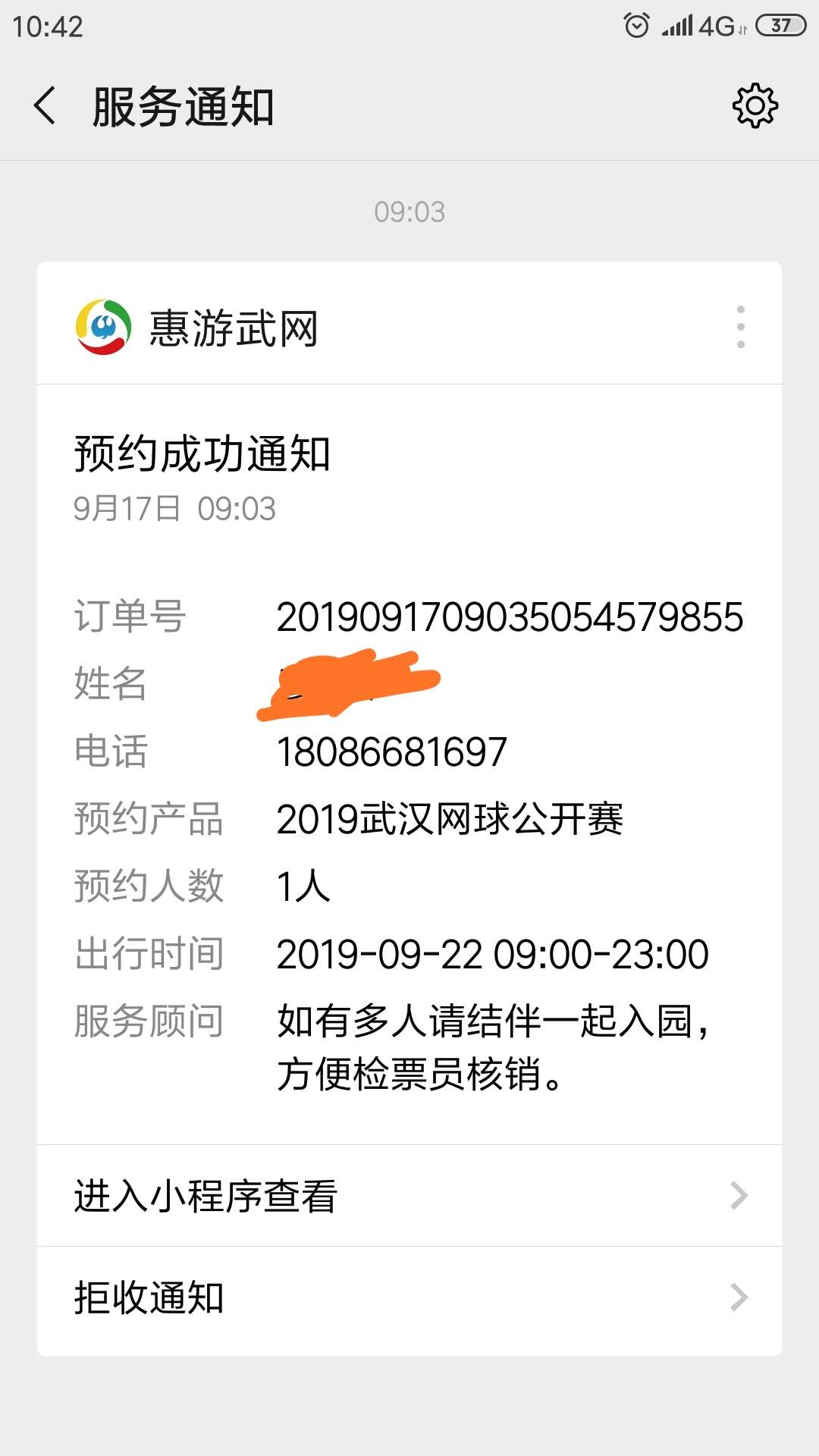Tap the cellular signal strength bars
This screenshot has height=1456, width=819.
click(676, 25)
